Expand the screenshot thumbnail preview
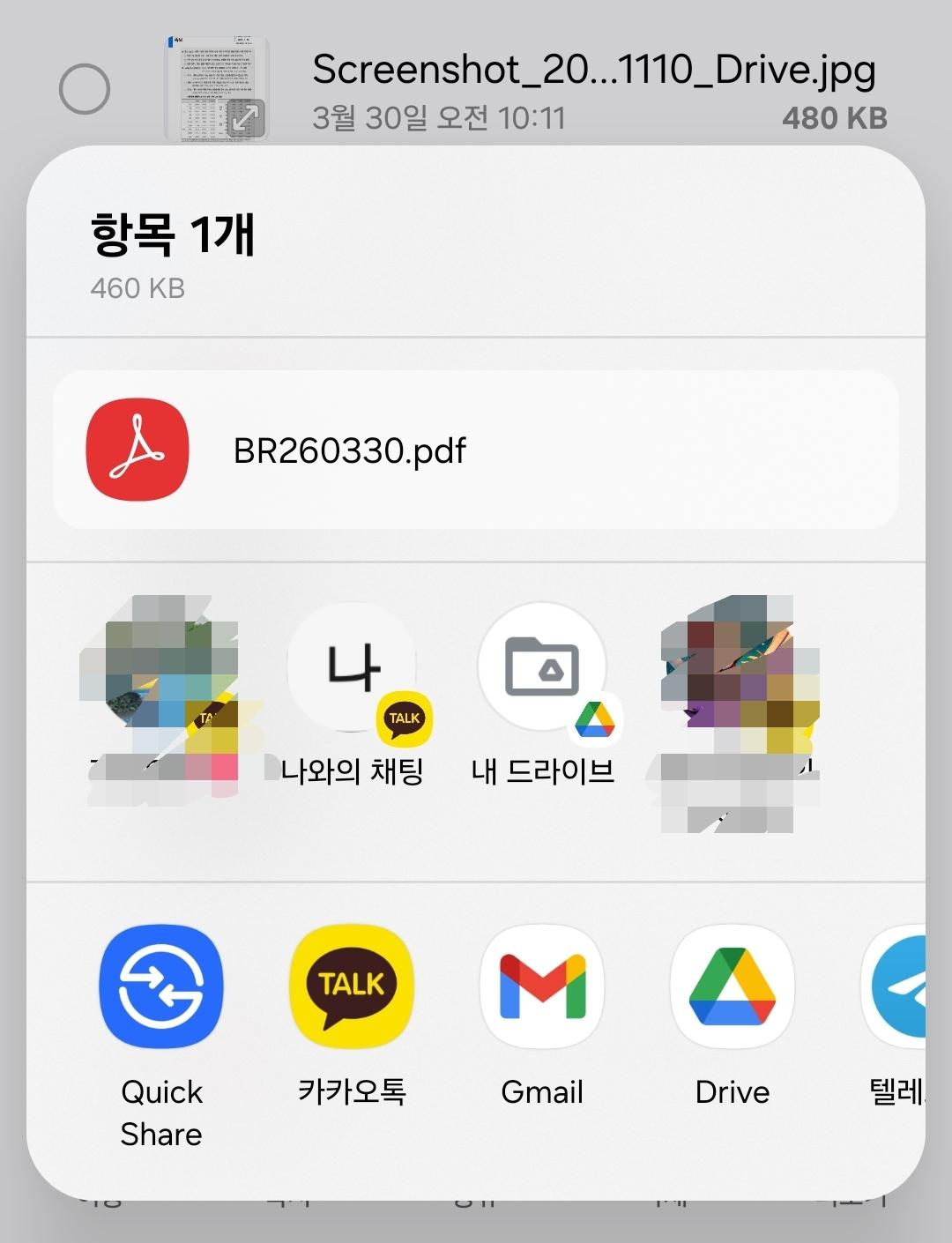 point(245,118)
